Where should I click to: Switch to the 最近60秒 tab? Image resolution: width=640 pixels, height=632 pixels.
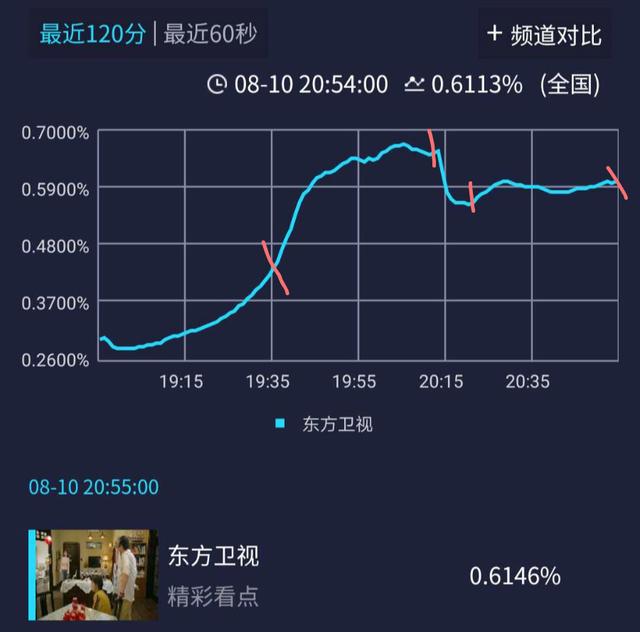pyautogui.click(x=210, y=35)
